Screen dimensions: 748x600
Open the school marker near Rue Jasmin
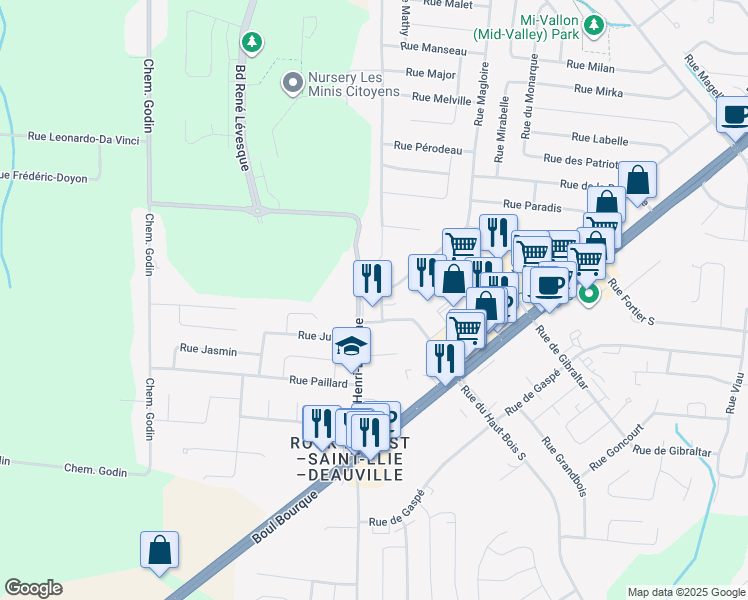point(351,349)
